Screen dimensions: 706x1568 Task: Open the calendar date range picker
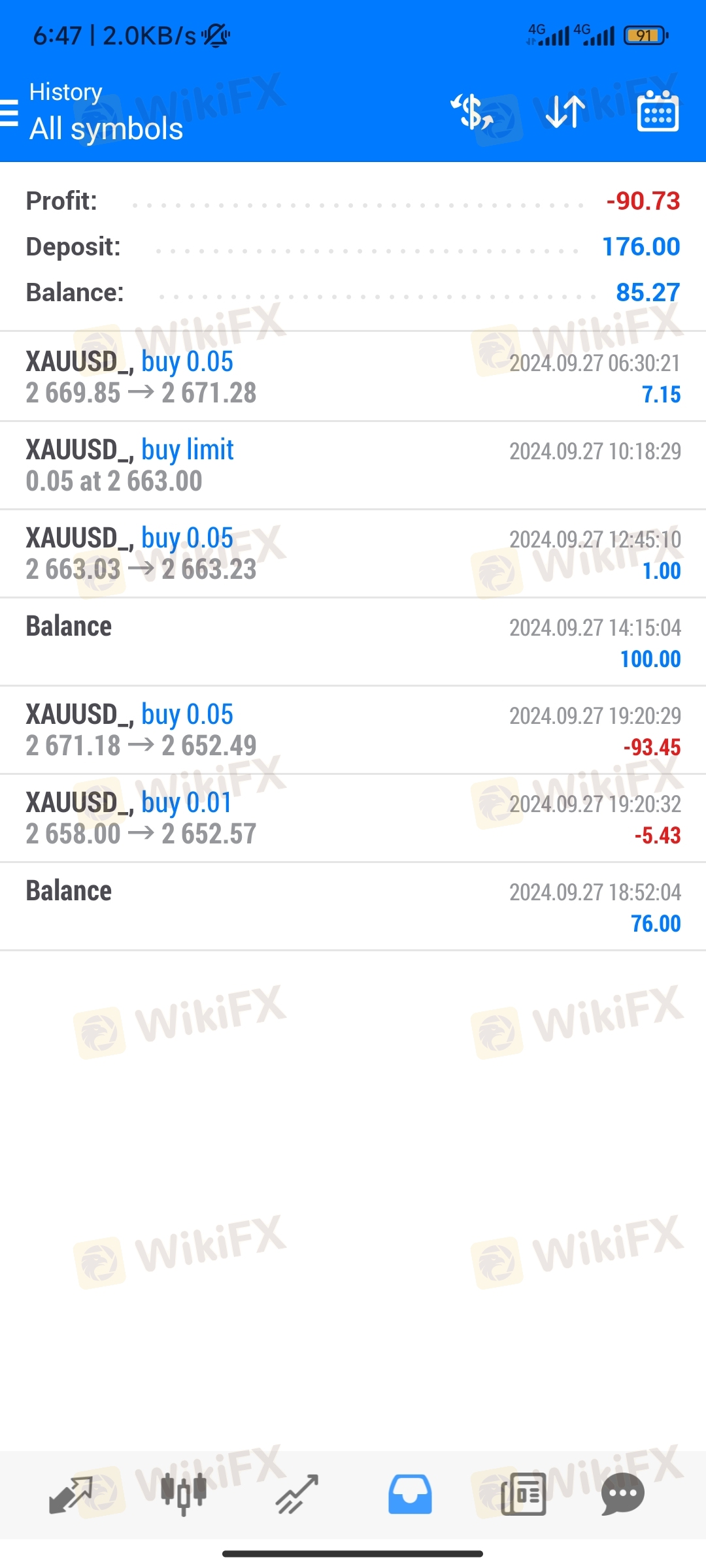coord(658,111)
